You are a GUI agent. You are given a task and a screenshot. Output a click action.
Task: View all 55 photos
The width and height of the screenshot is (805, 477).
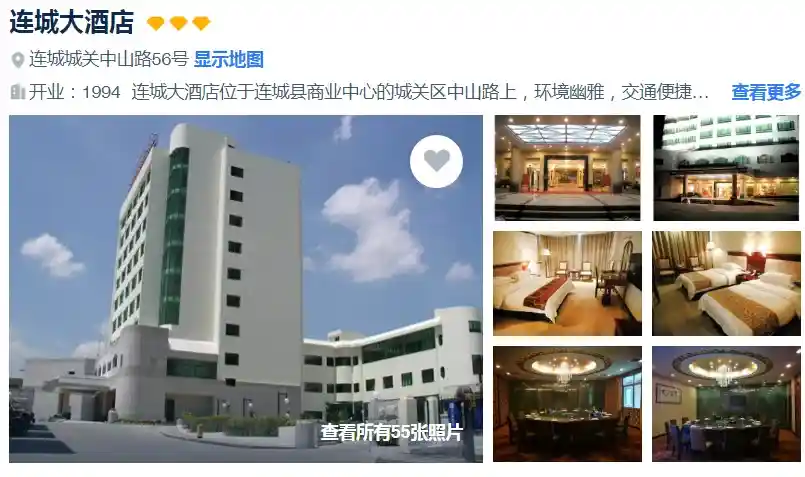click(x=391, y=432)
